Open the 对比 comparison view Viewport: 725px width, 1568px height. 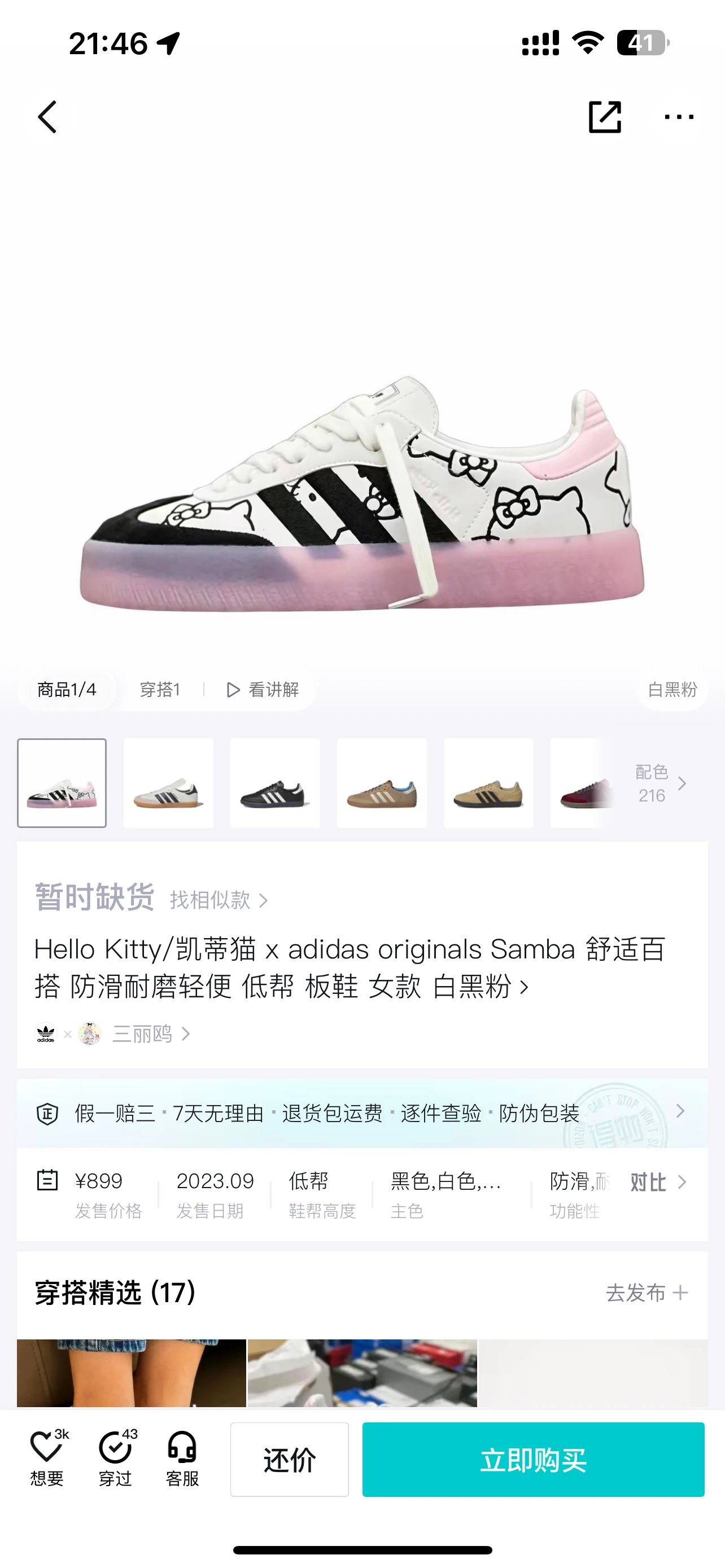(657, 1182)
